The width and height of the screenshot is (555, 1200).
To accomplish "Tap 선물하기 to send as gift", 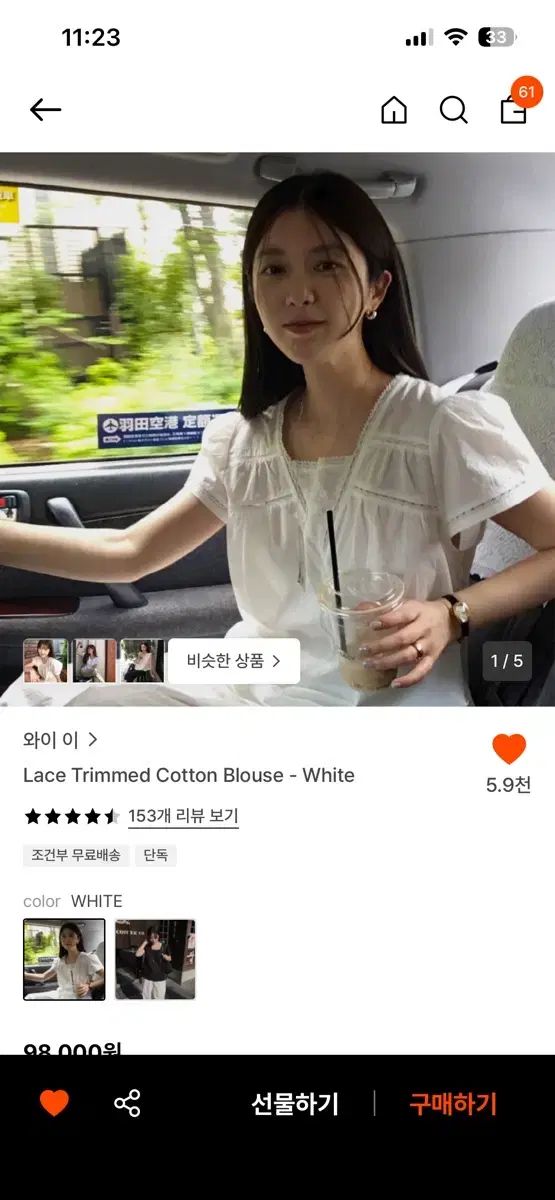I will pyautogui.click(x=295, y=1104).
